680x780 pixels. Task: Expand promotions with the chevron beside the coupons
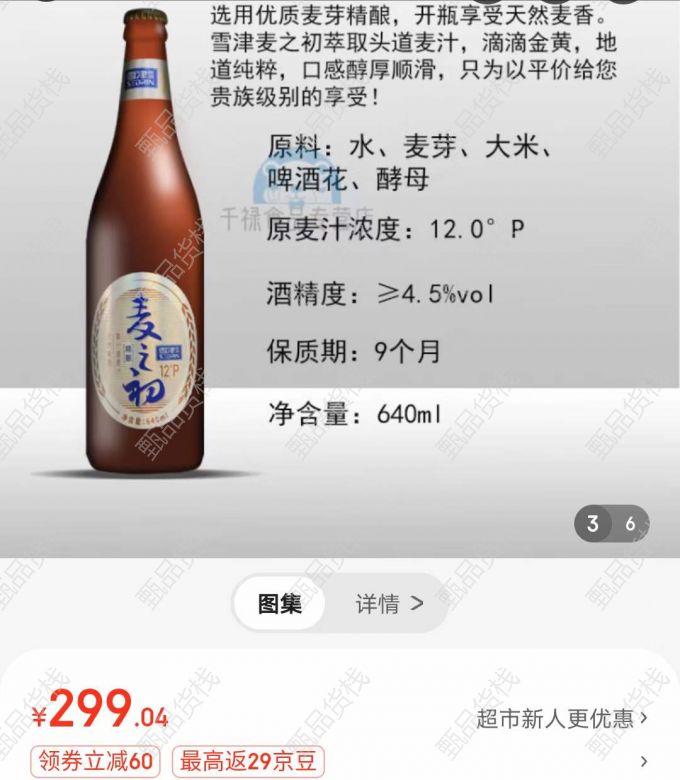click(644, 762)
